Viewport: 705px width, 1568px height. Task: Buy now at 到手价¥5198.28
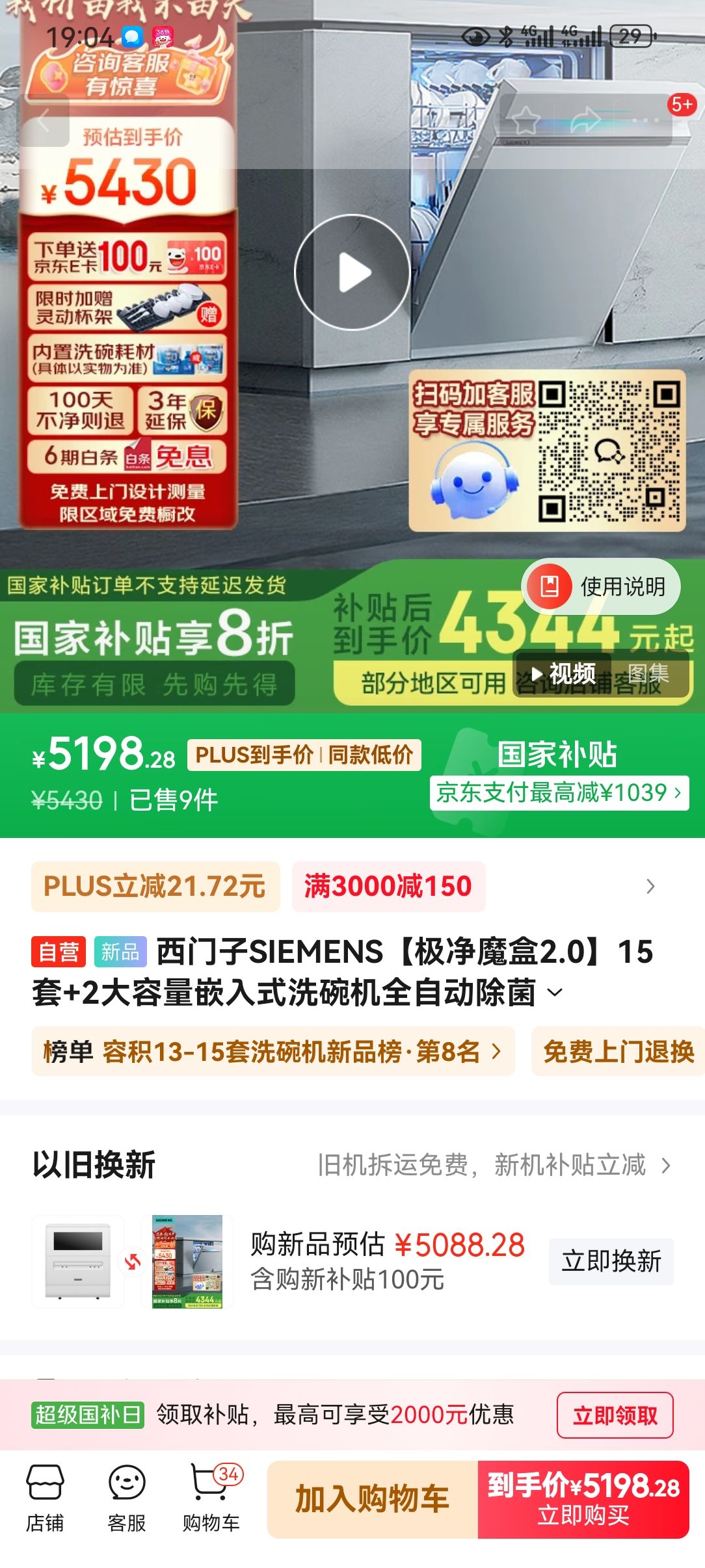[583, 1499]
